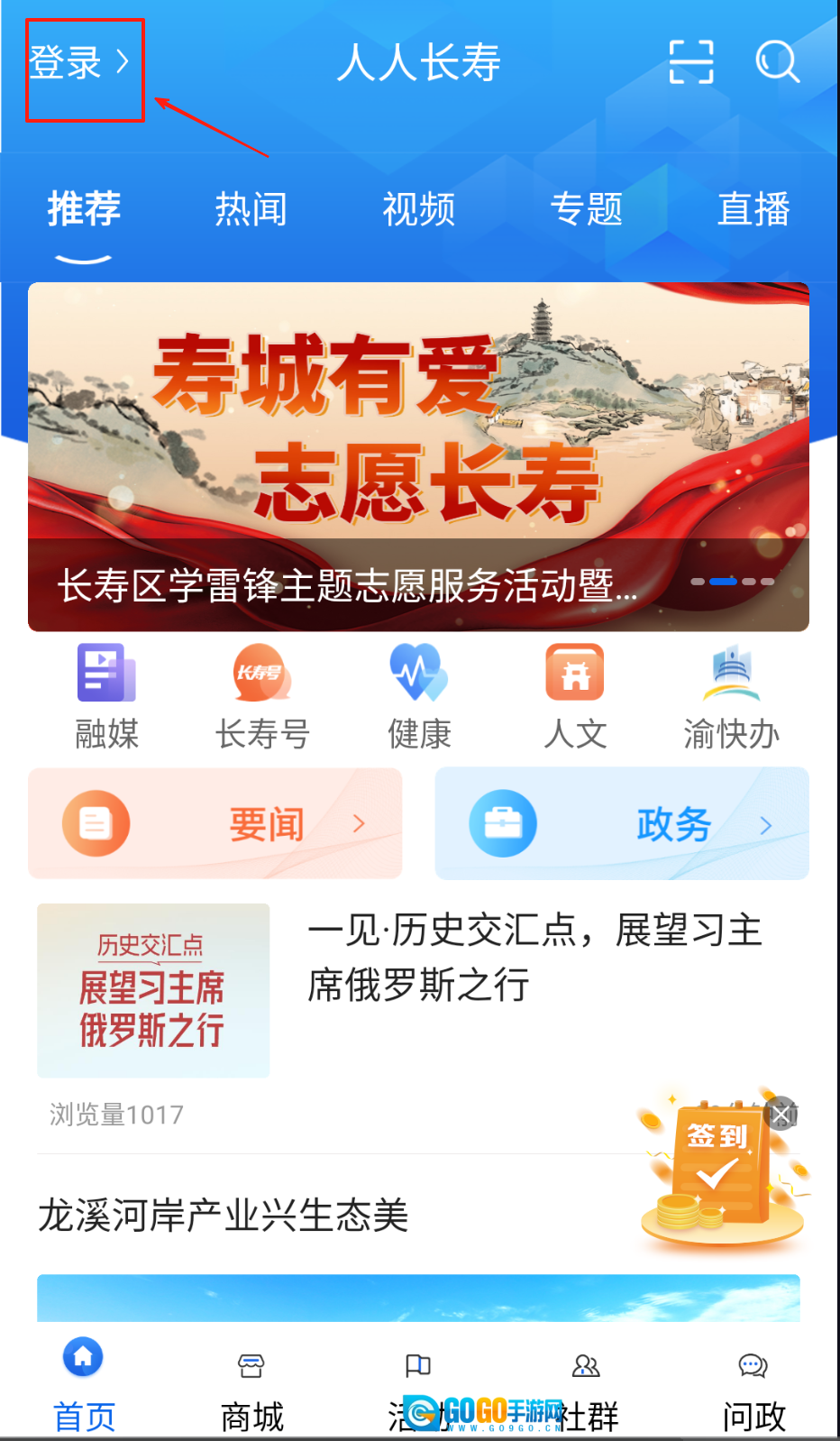This screenshot has width=840, height=1441.
Task: Open the 要闻 section card
Action: coord(215,823)
